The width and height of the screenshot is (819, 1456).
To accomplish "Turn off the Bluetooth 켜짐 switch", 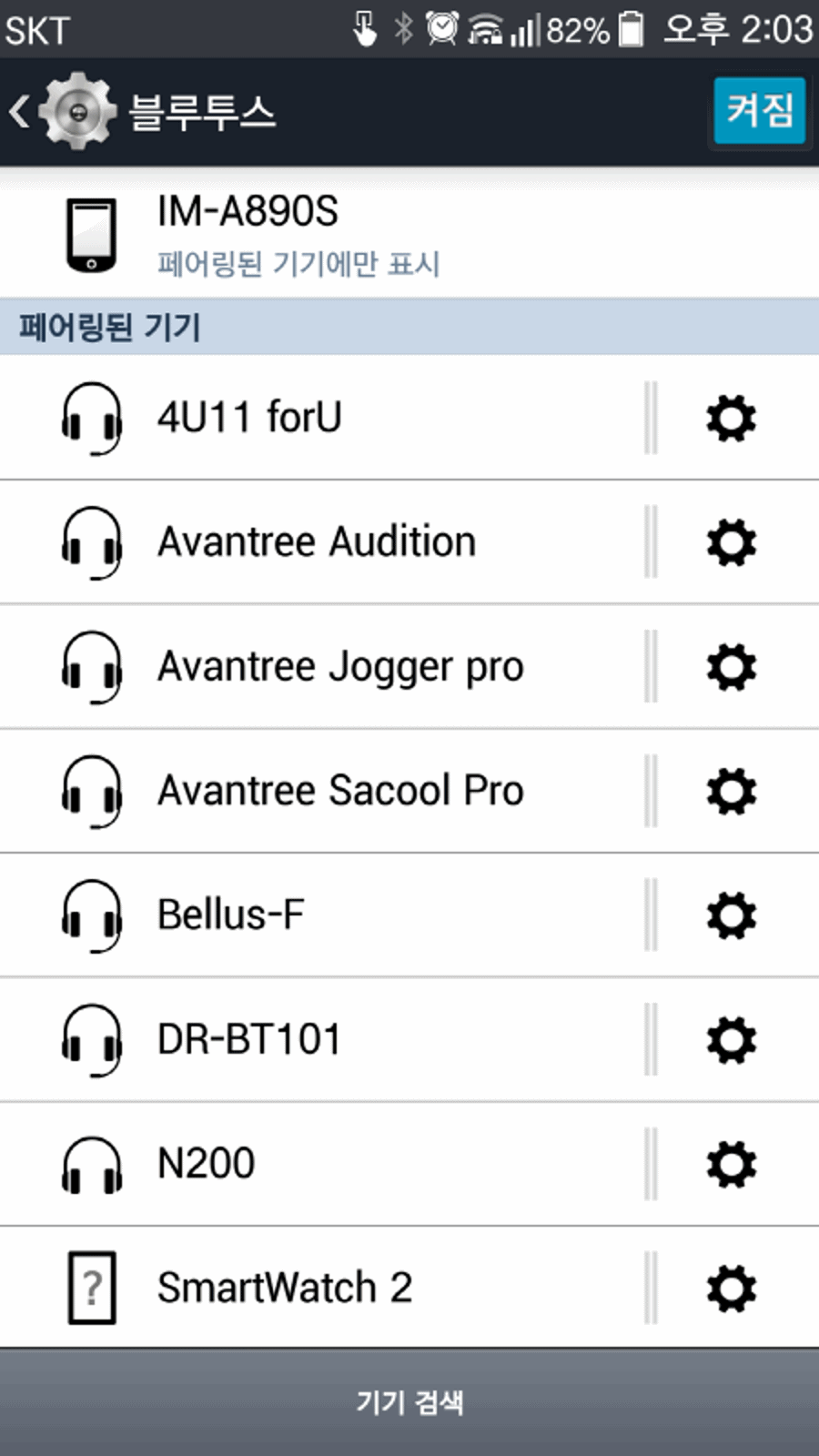I will [x=759, y=110].
